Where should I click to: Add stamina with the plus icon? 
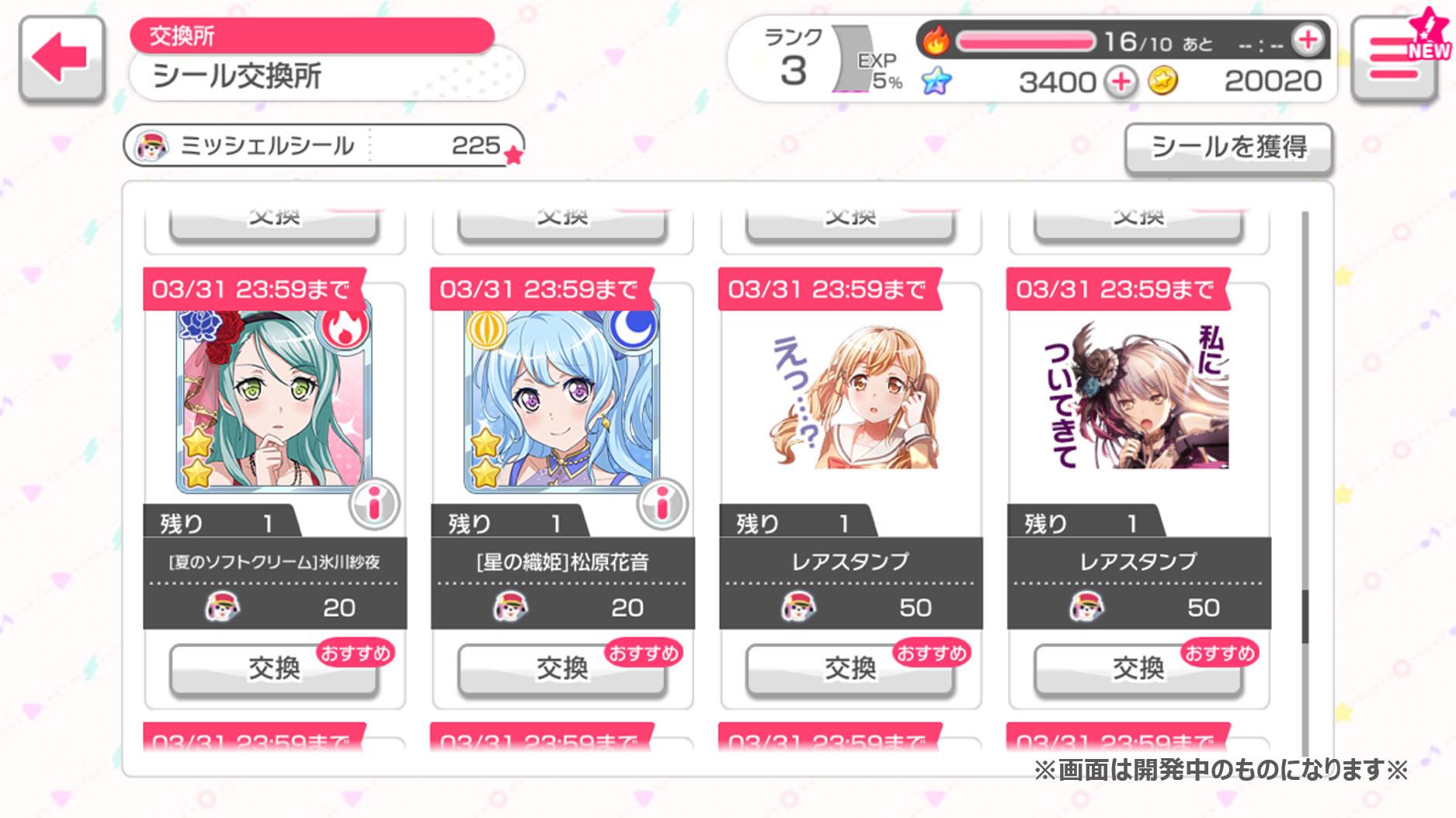tap(1308, 40)
